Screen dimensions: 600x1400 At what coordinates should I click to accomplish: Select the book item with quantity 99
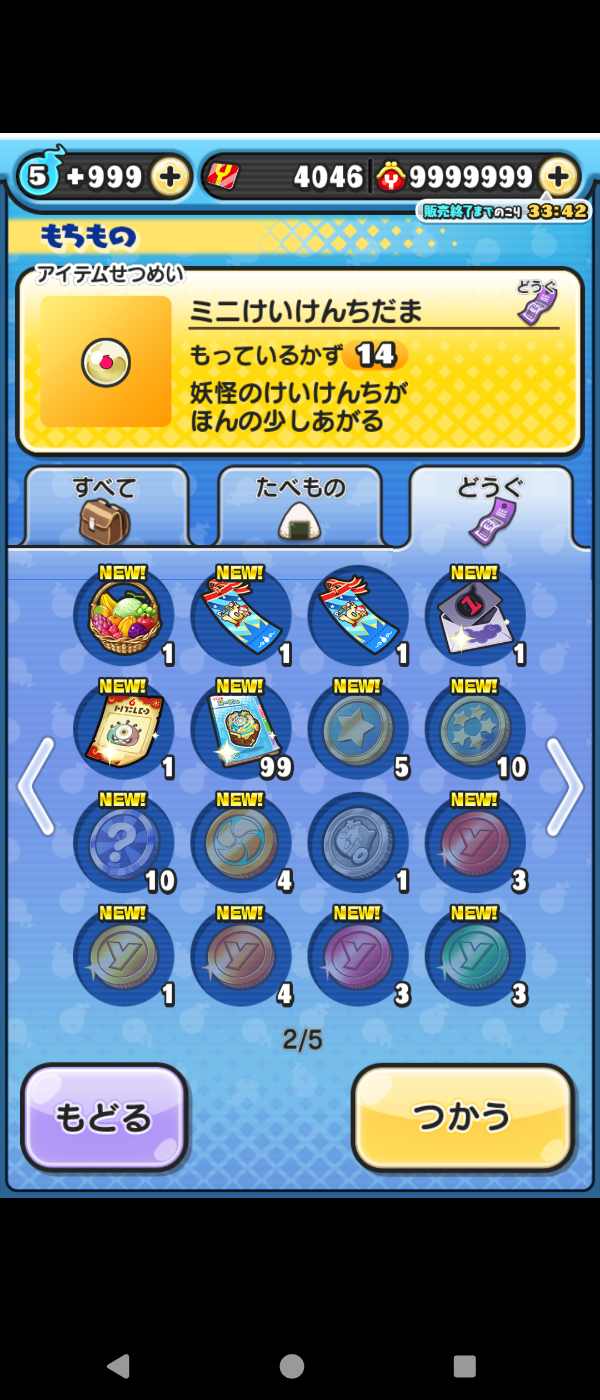coord(241,727)
